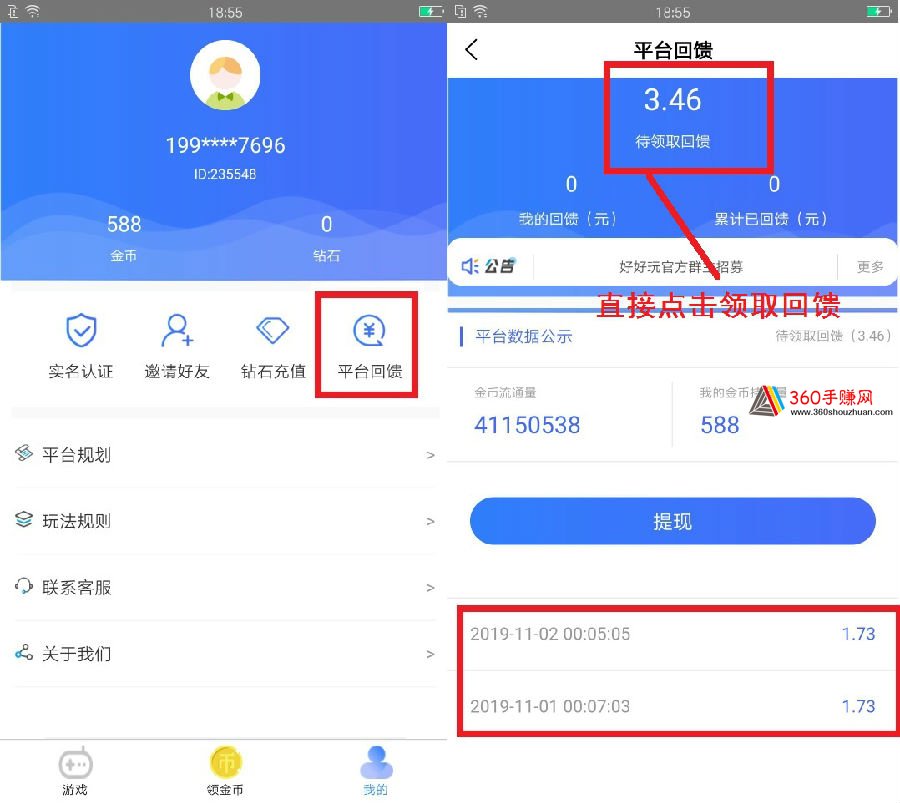Open the 平台规划 row
This screenshot has height=803, width=900.
click(224, 455)
